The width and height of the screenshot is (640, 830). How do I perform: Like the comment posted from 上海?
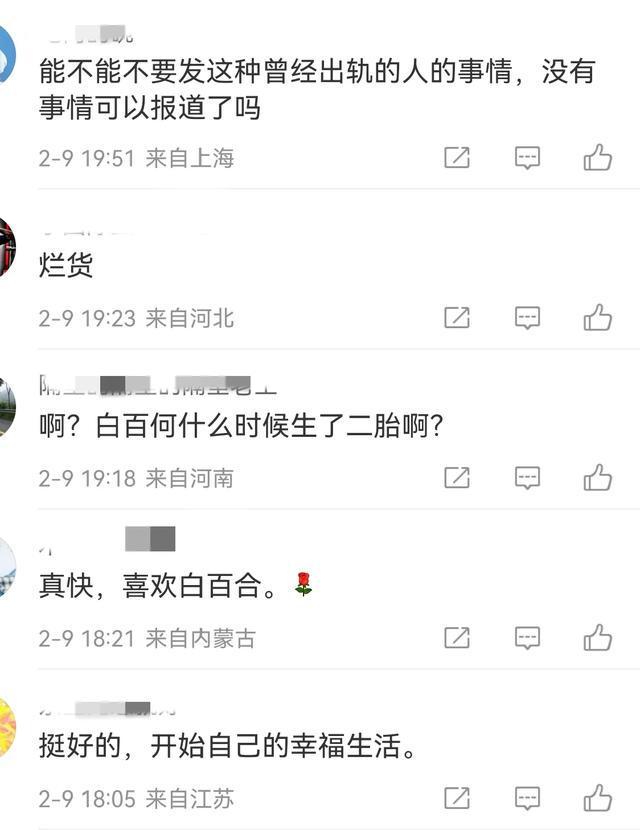[x=597, y=157]
